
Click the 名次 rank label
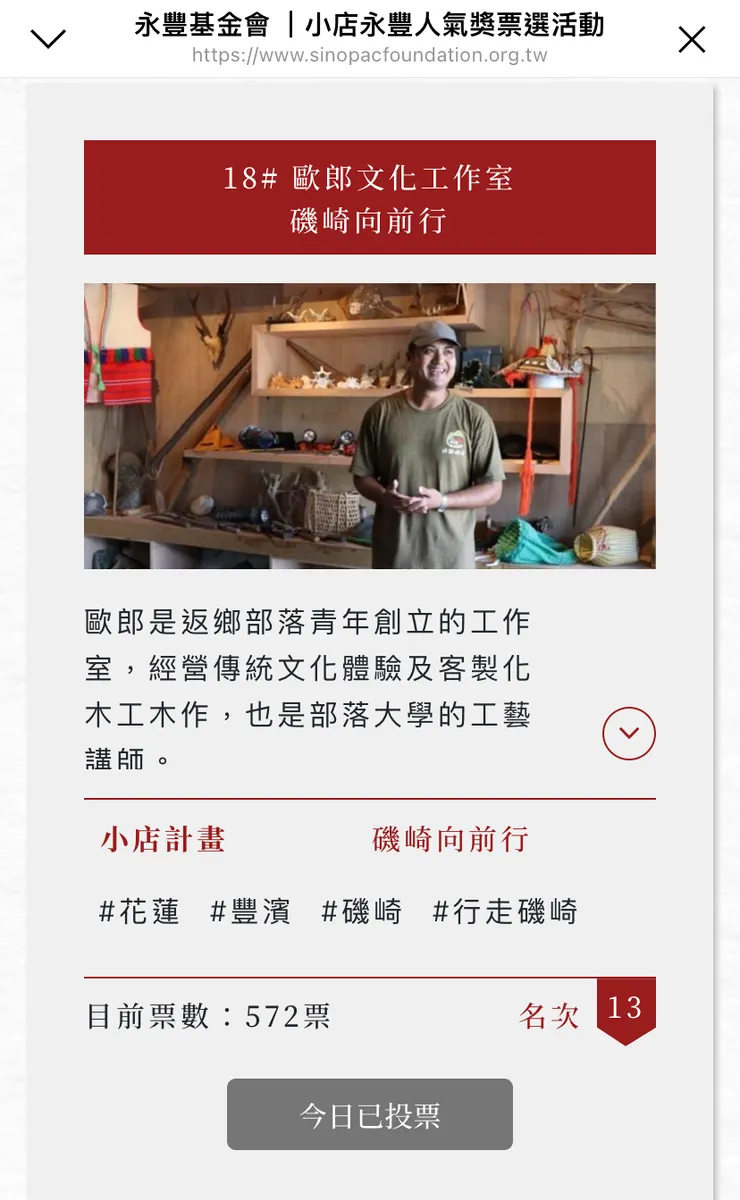(x=548, y=1015)
